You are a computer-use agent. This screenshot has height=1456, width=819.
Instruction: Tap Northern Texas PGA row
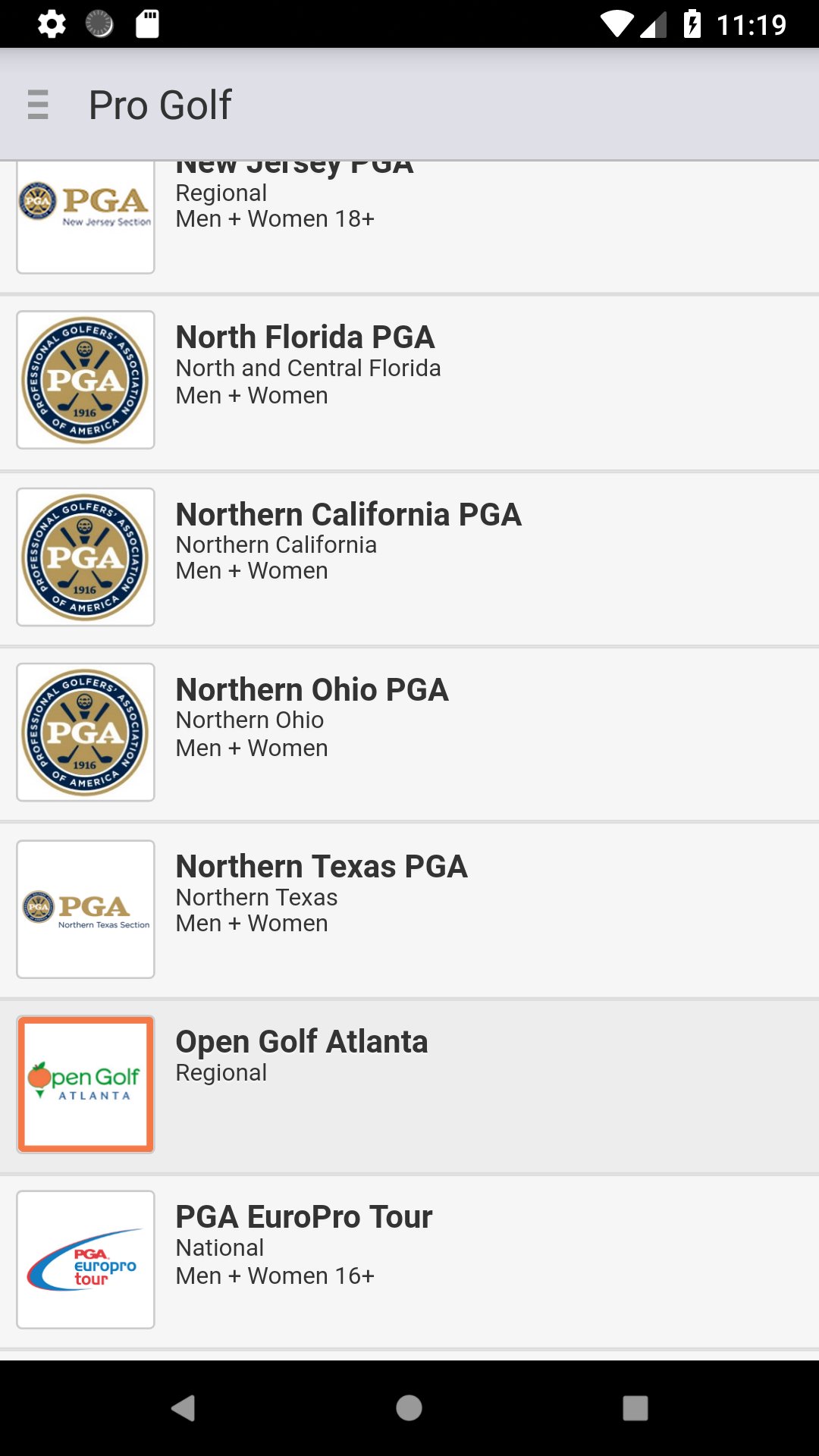[x=409, y=908]
